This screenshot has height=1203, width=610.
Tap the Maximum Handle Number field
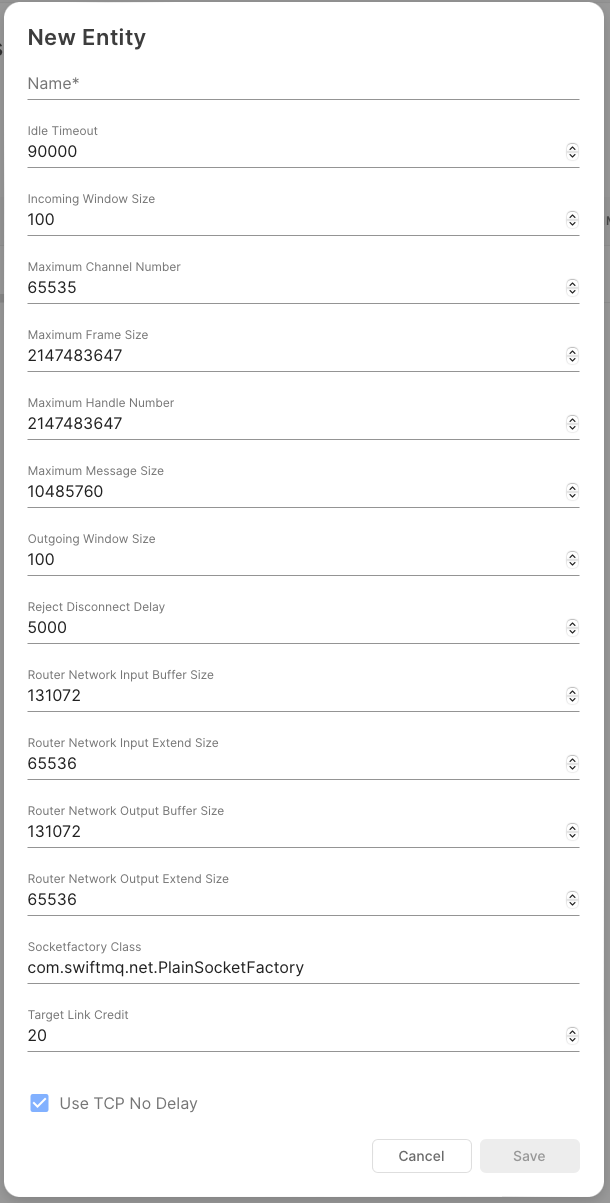[290, 424]
